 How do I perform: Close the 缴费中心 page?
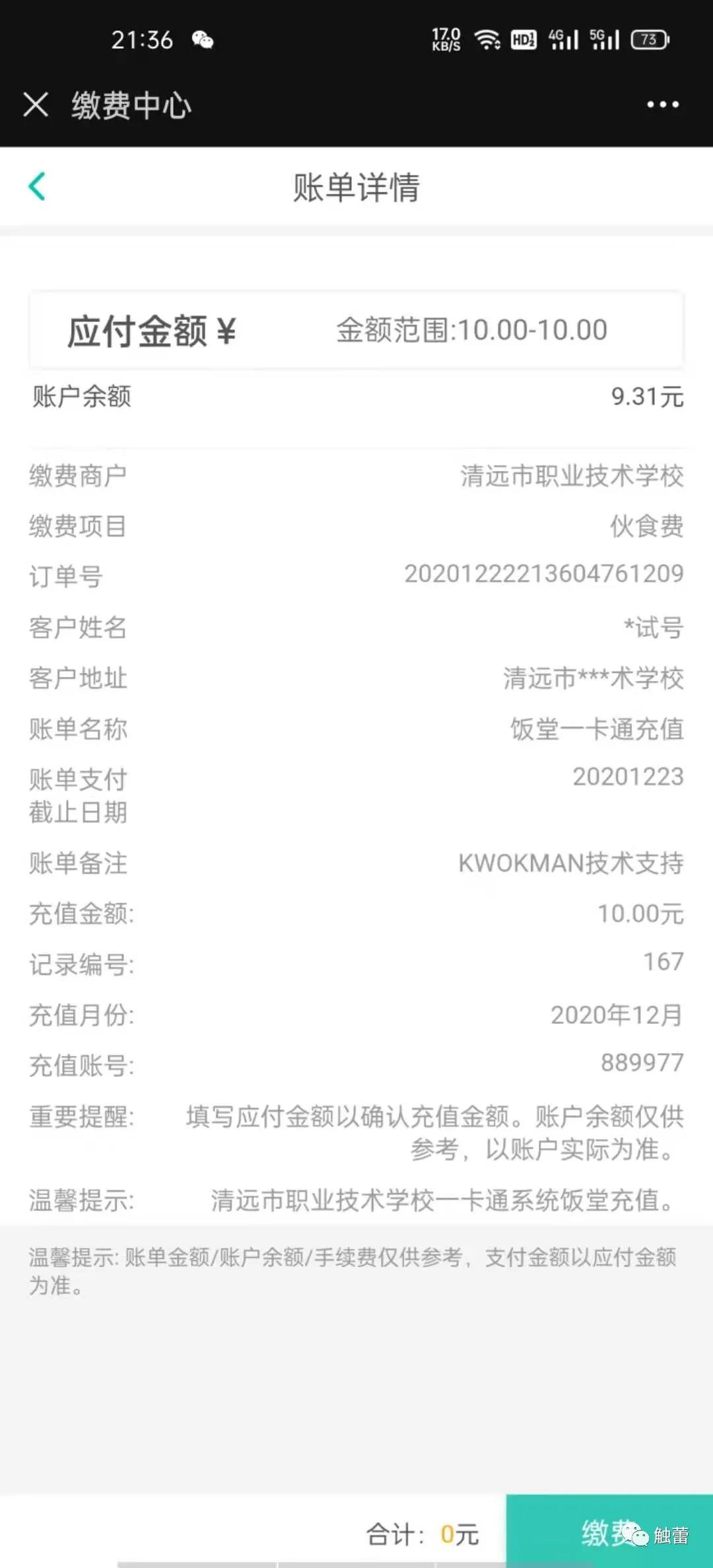click(36, 105)
